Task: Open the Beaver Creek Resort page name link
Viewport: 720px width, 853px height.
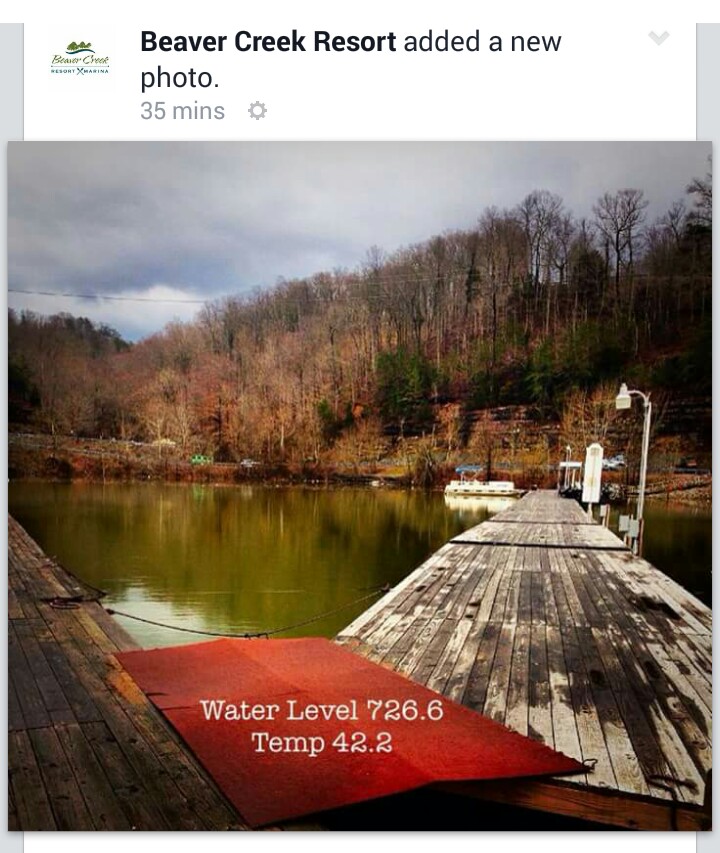Action: click(268, 42)
